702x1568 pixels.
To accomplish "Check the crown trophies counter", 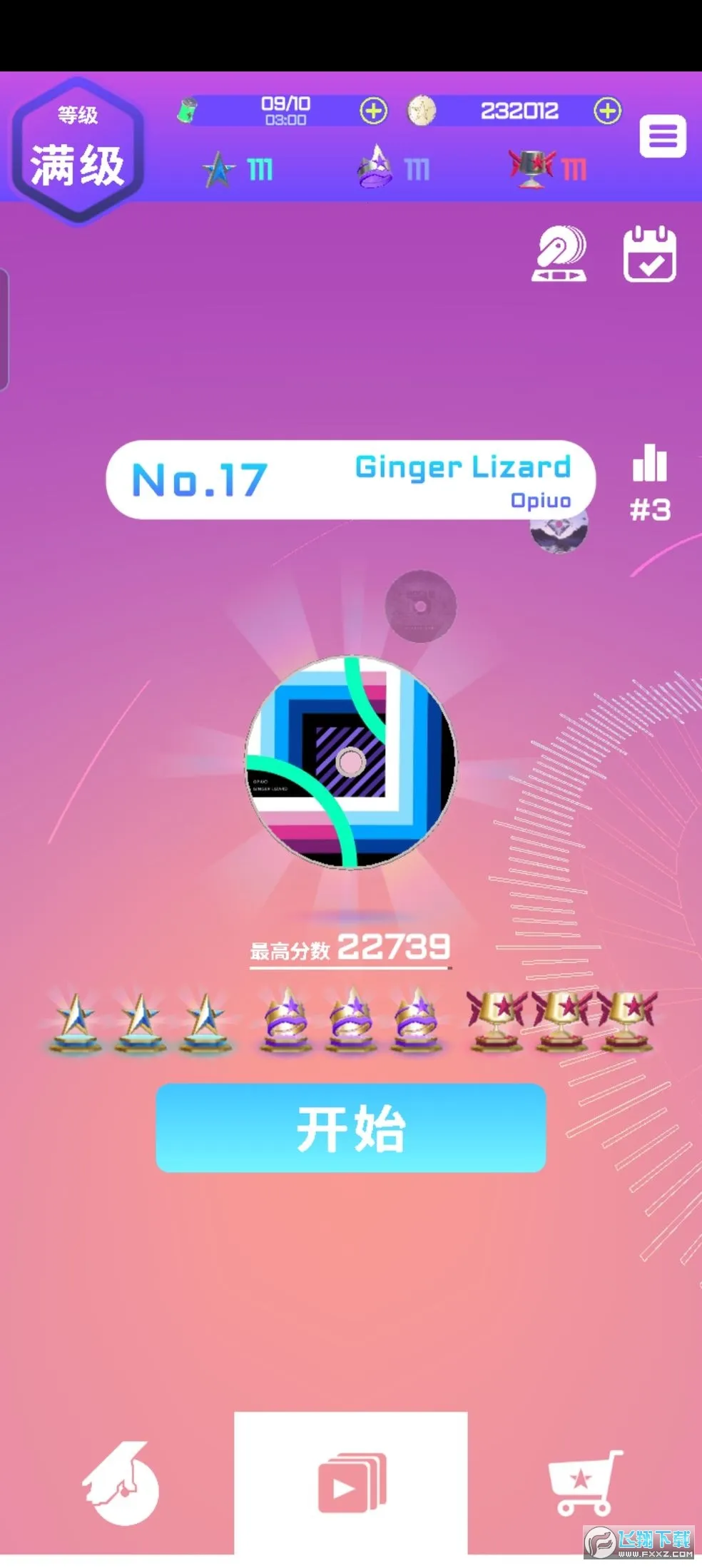I will pos(396,169).
